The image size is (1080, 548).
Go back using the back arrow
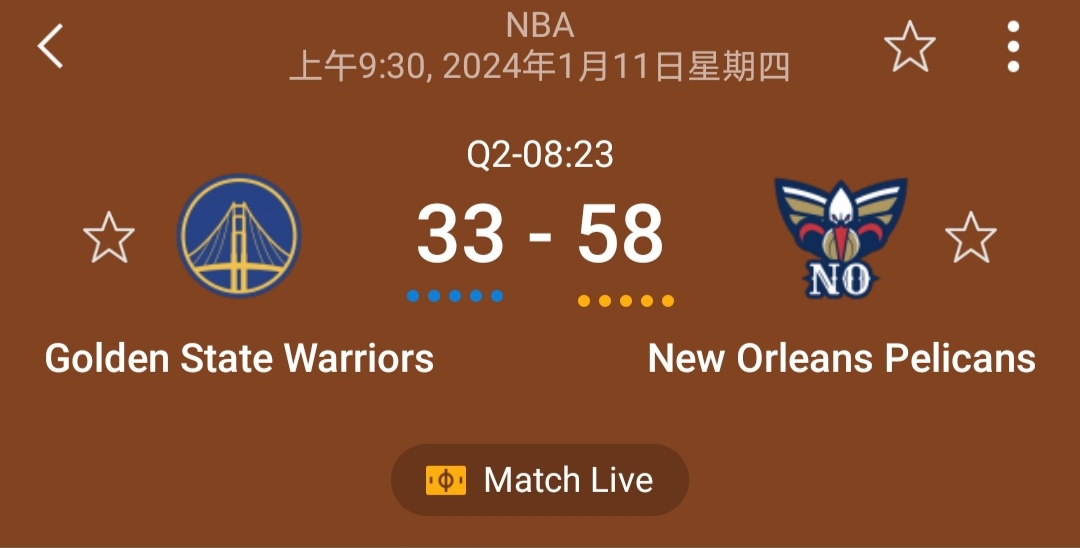(51, 46)
